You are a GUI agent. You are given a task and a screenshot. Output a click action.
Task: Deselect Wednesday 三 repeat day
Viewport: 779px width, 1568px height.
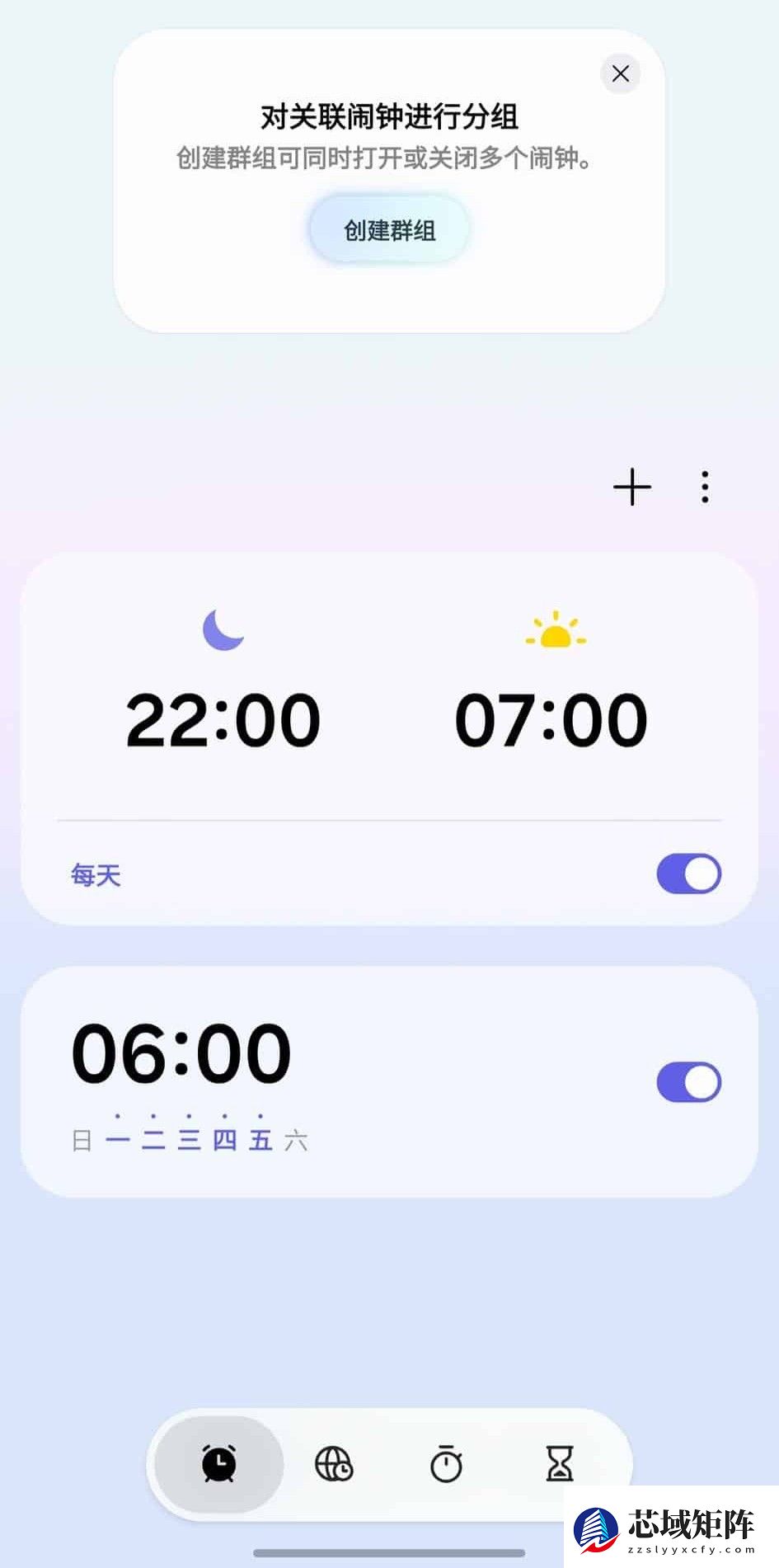(x=188, y=1141)
